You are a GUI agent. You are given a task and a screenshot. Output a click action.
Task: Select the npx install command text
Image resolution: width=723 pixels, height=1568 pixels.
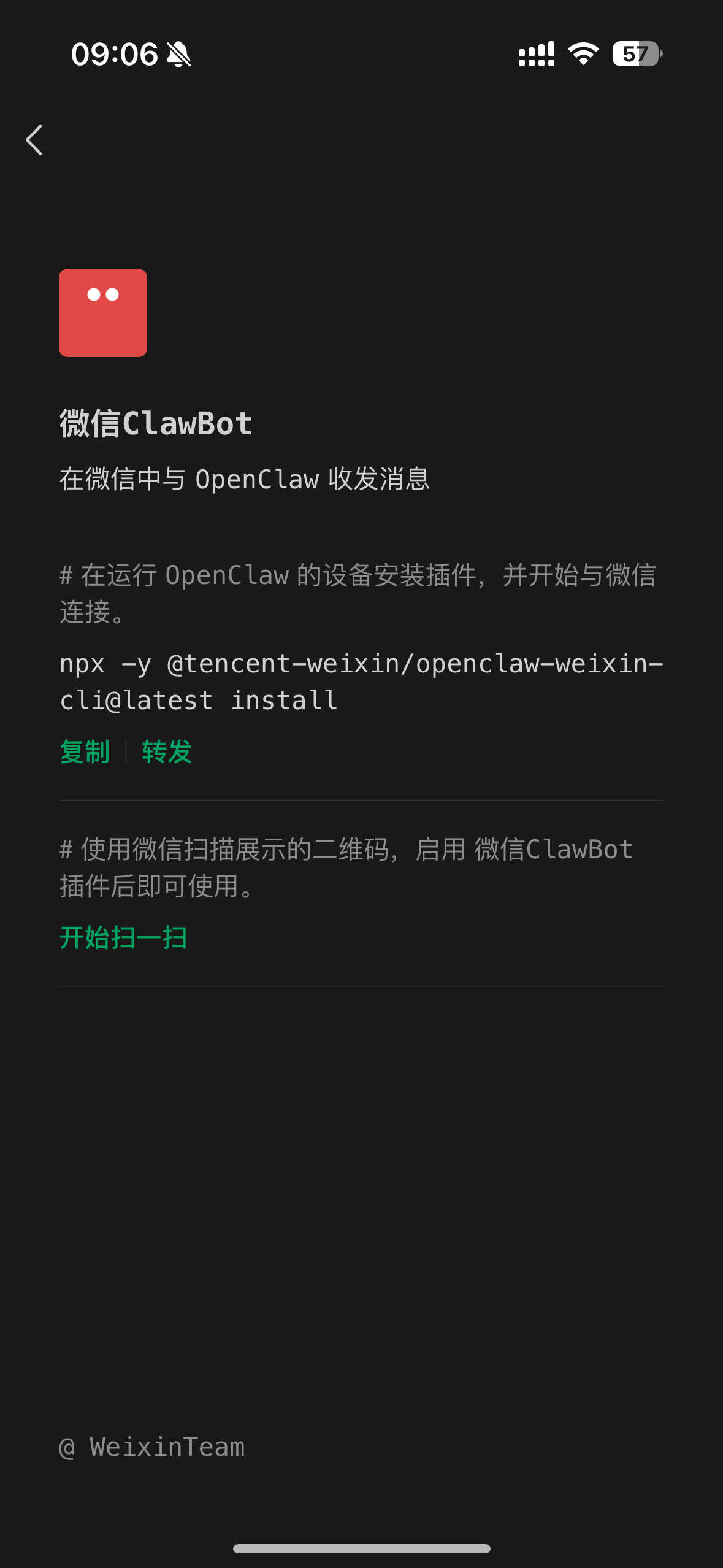click(362, 681)
